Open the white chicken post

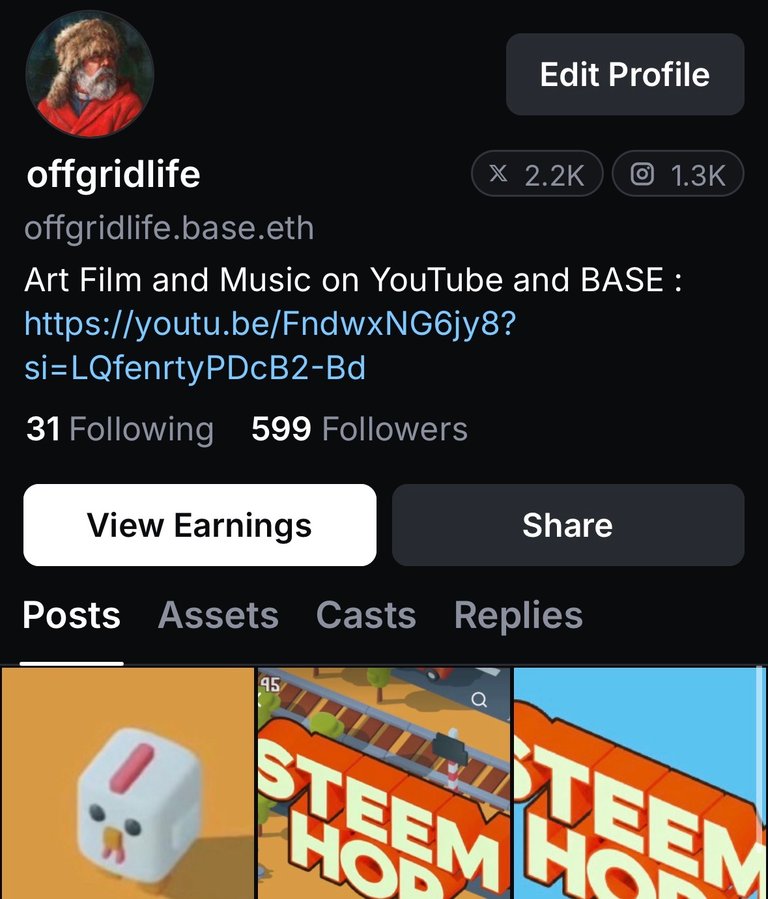click(127, 784)
